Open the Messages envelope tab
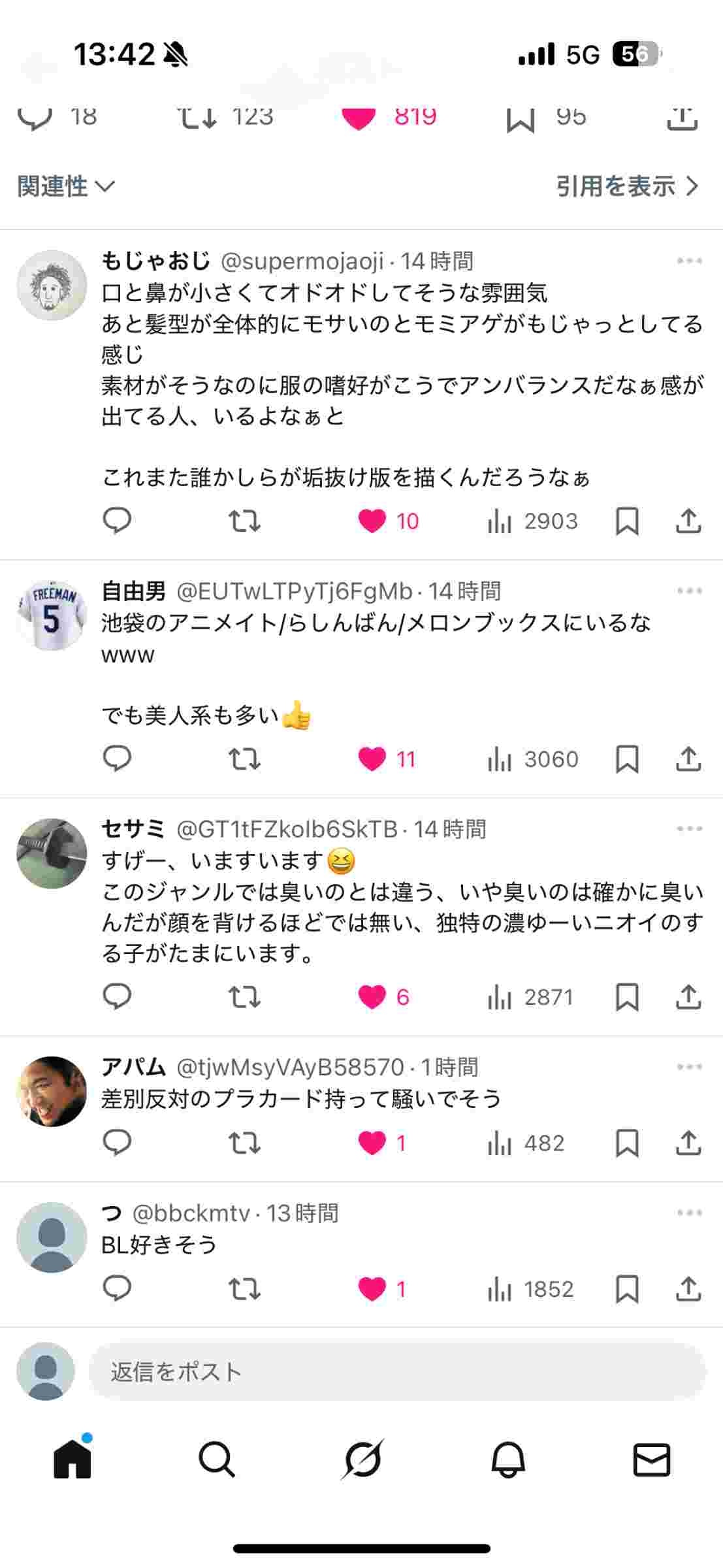723x1568 pixels. tap(652, 1460)
